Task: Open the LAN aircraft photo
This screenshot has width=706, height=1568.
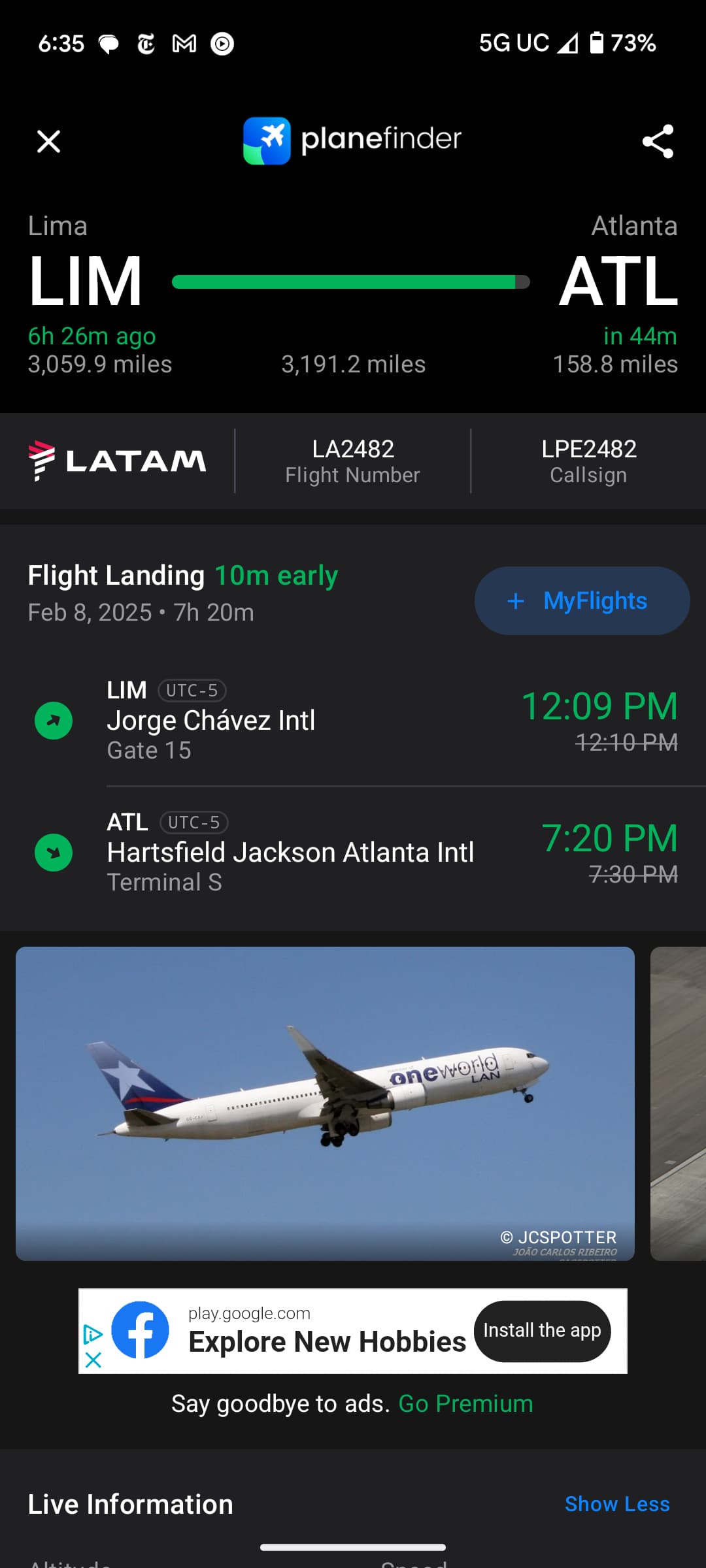Action: point(325,1103)
